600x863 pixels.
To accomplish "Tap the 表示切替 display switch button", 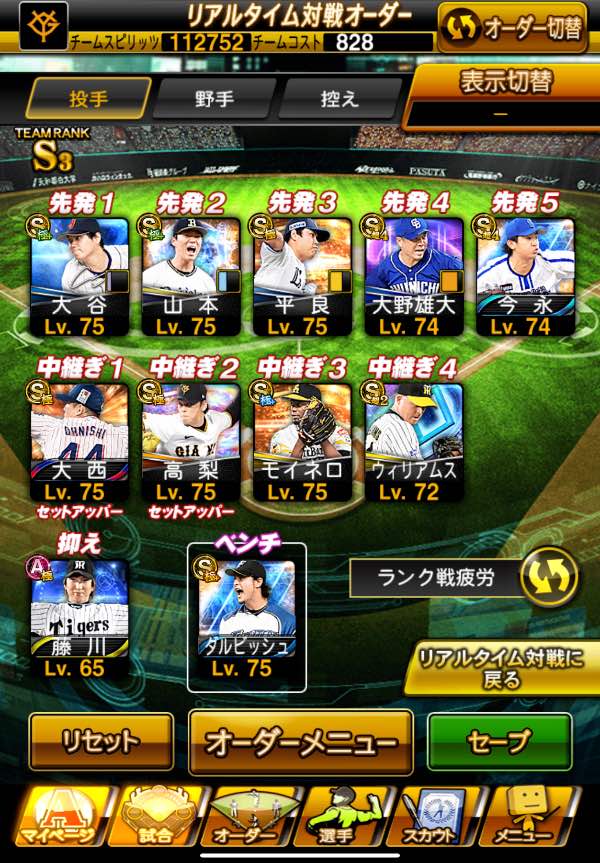I will [501, 97].
